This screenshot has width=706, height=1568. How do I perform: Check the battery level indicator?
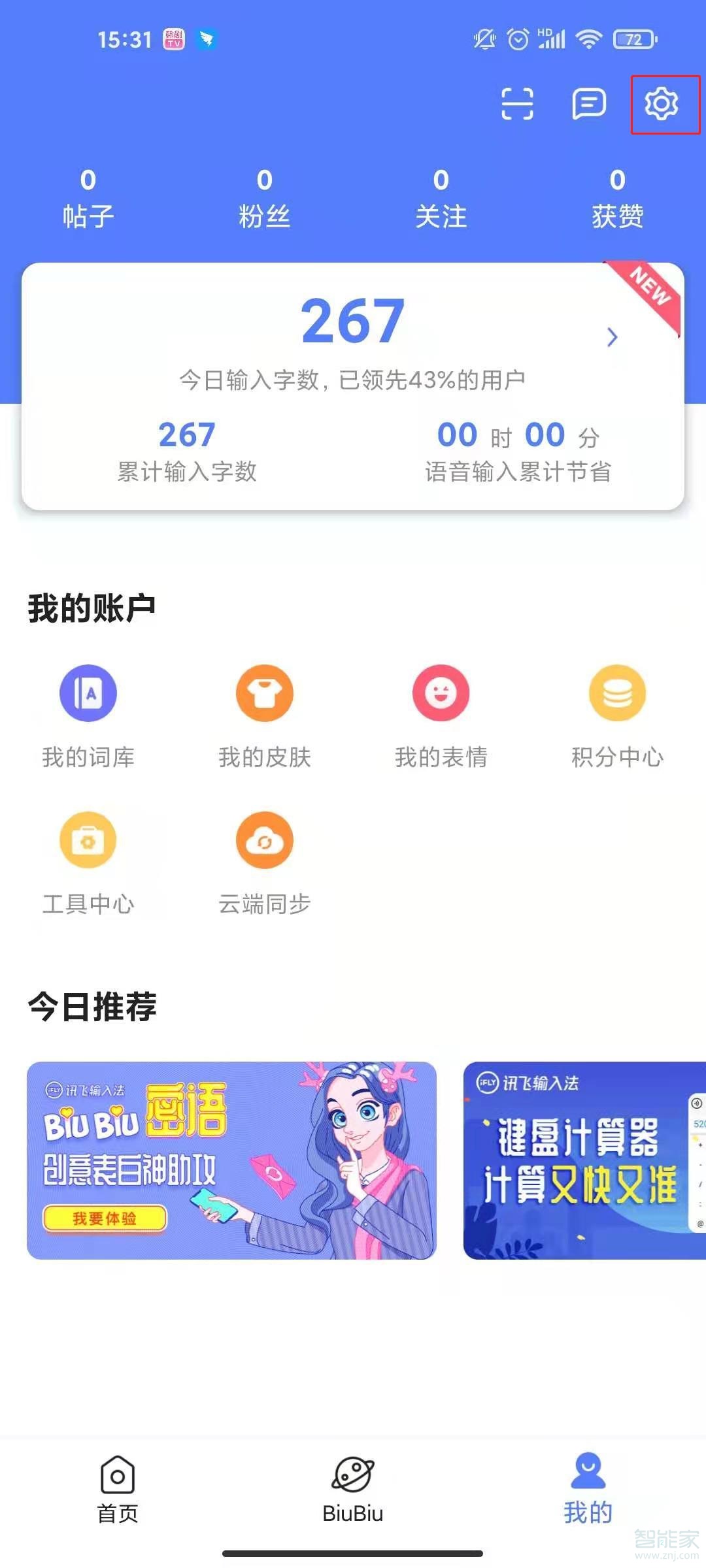631,39
